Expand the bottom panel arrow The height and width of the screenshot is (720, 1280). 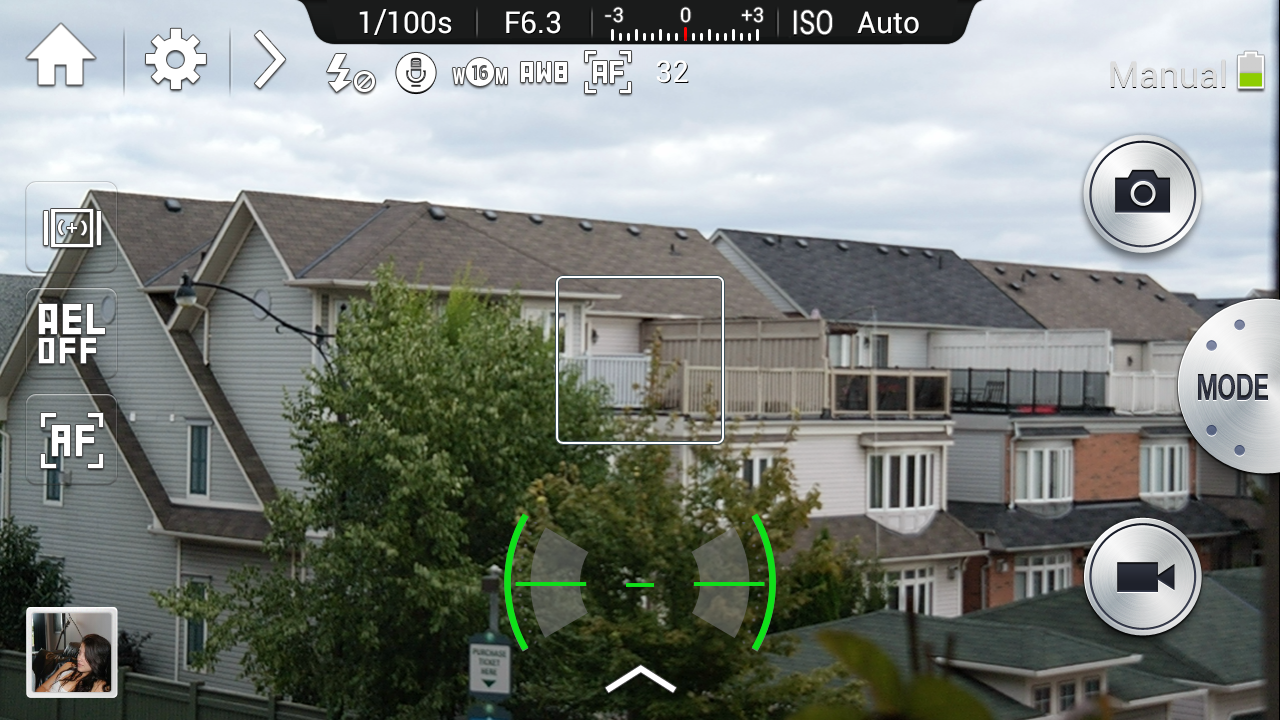point(640,680)
